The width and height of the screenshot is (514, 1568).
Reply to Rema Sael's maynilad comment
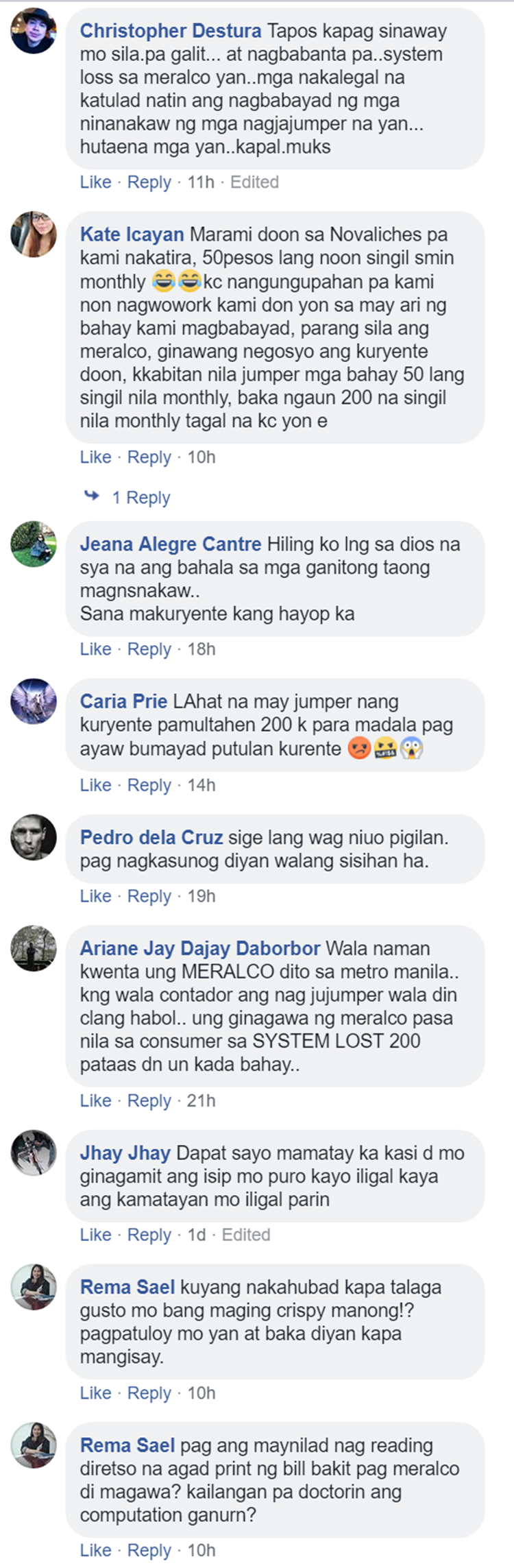point(149,1550)
